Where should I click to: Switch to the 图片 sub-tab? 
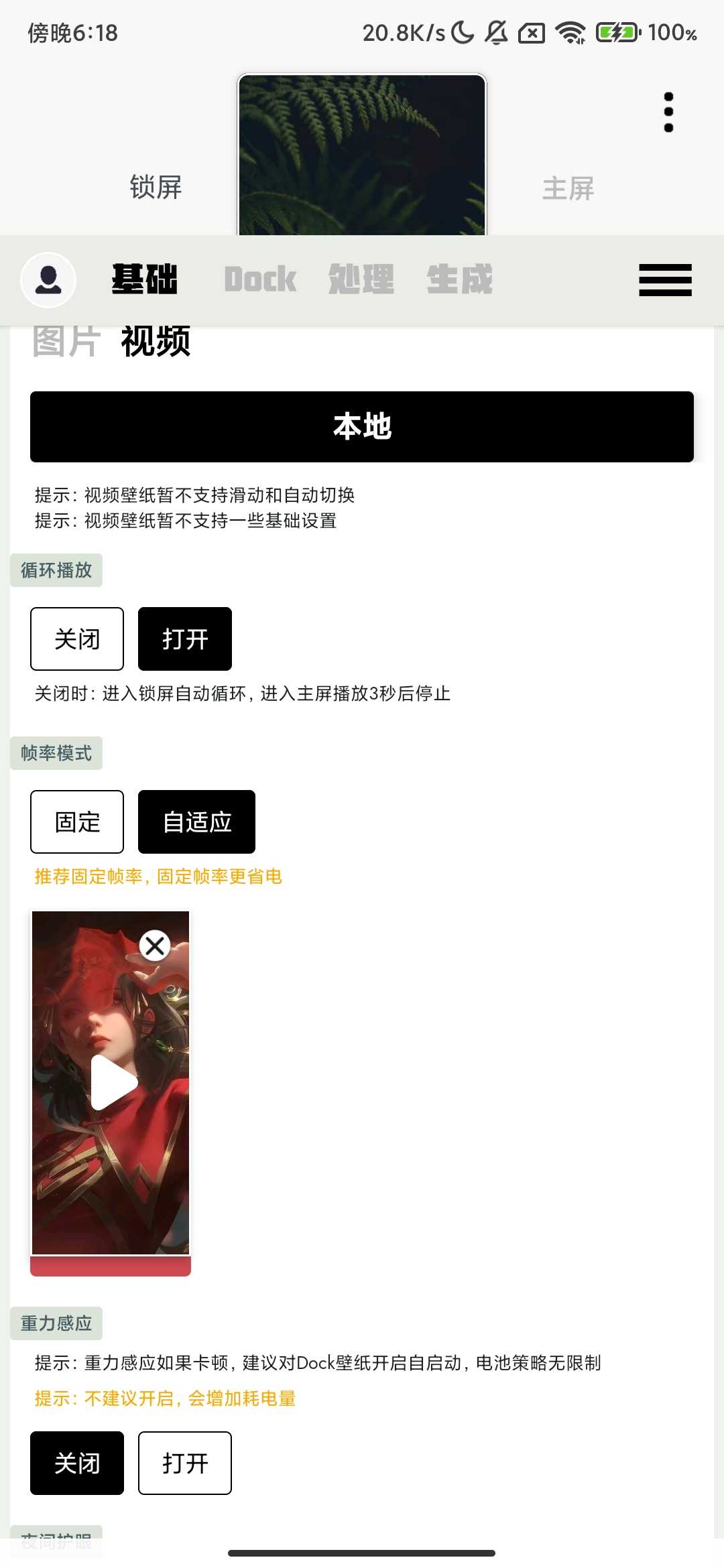pyautogui.click(x=66, y=342)
